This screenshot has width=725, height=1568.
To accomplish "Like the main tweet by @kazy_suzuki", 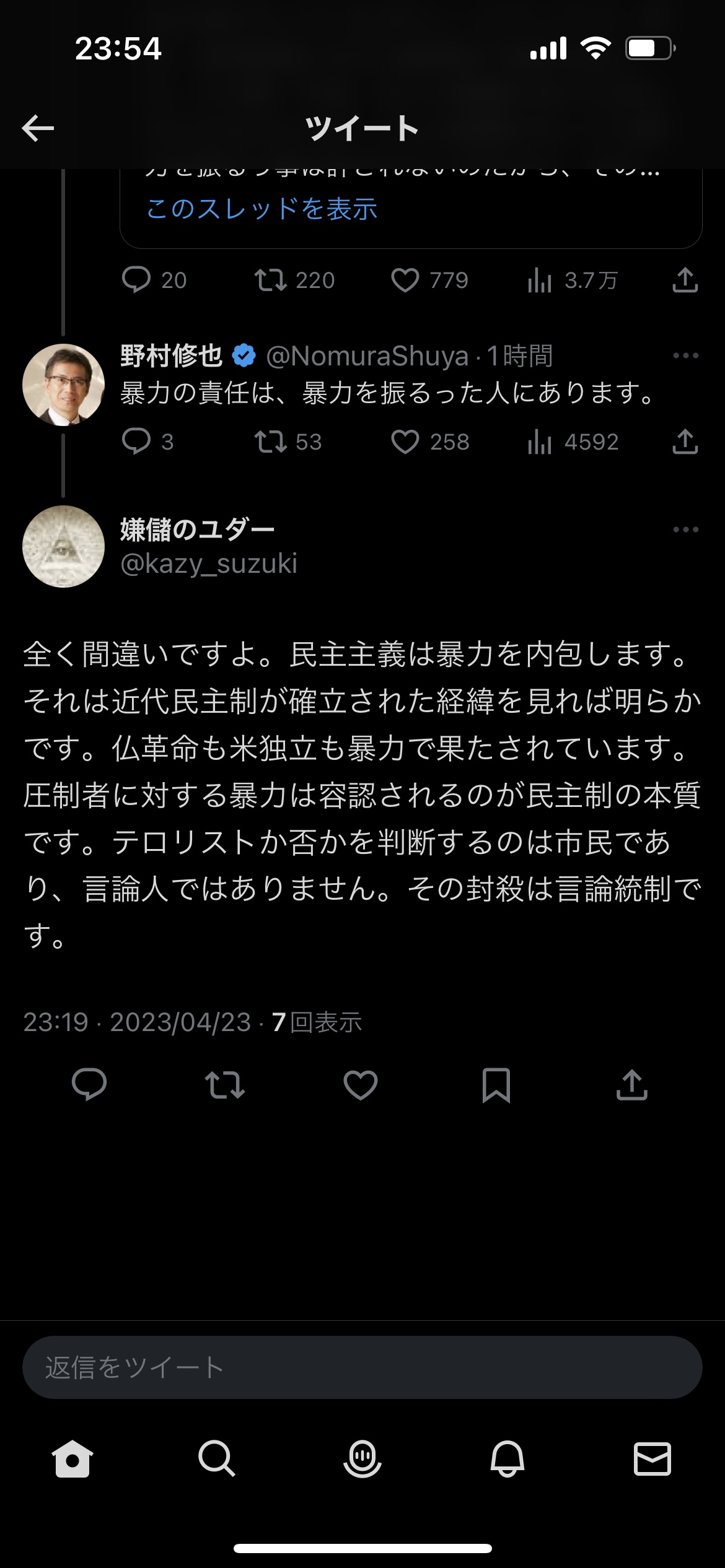I will tap(360, 1084).
